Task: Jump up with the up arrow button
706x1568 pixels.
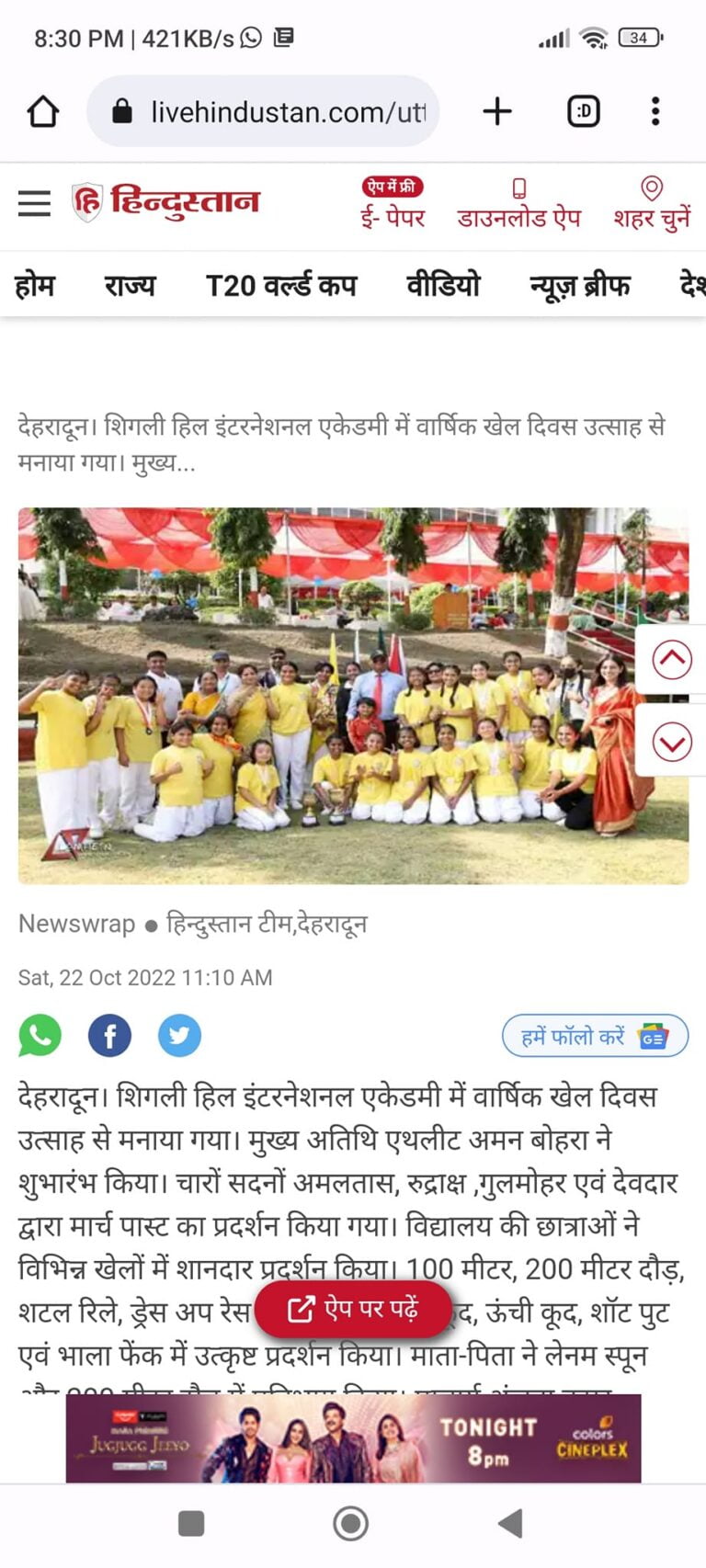Action: 672,659
